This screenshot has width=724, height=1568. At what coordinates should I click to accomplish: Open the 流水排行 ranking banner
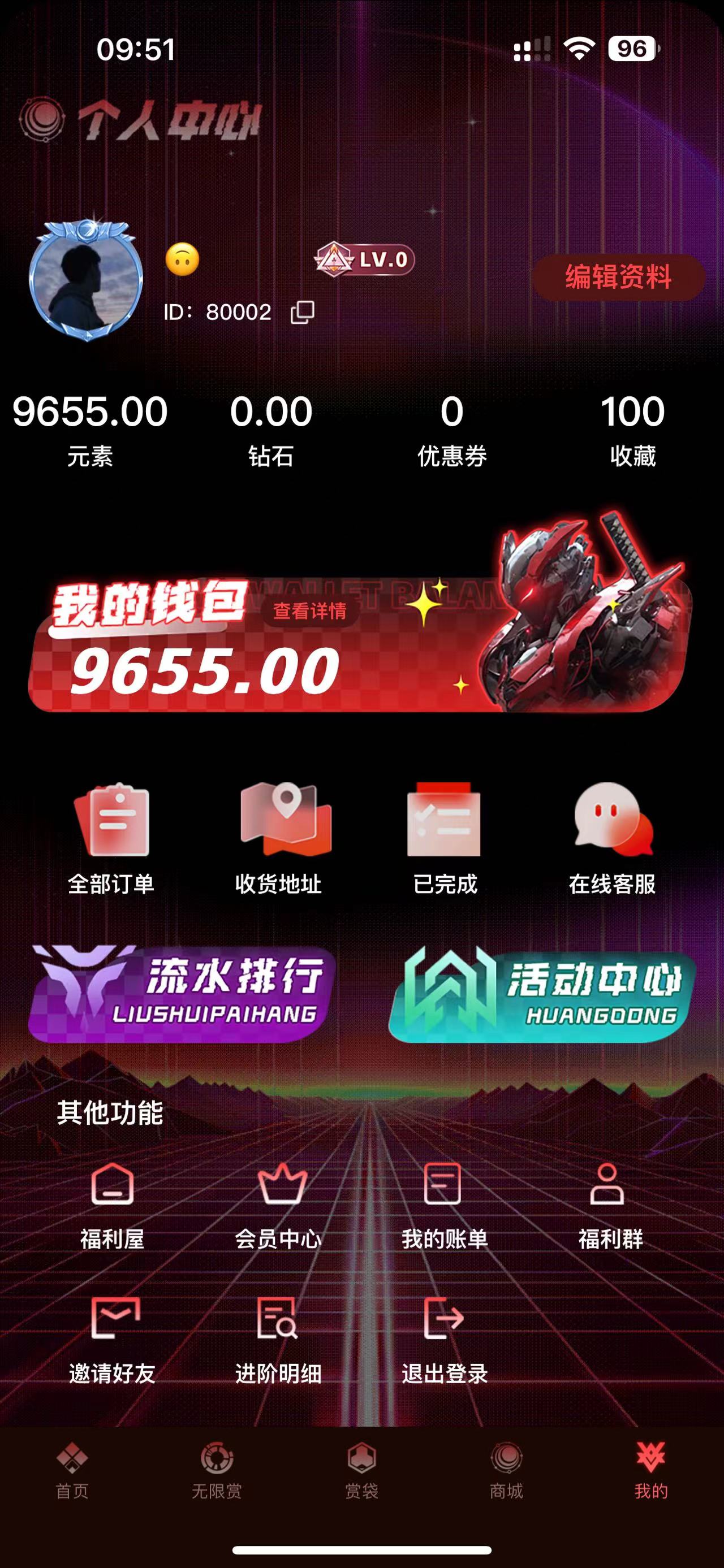[x=182, y=993]
